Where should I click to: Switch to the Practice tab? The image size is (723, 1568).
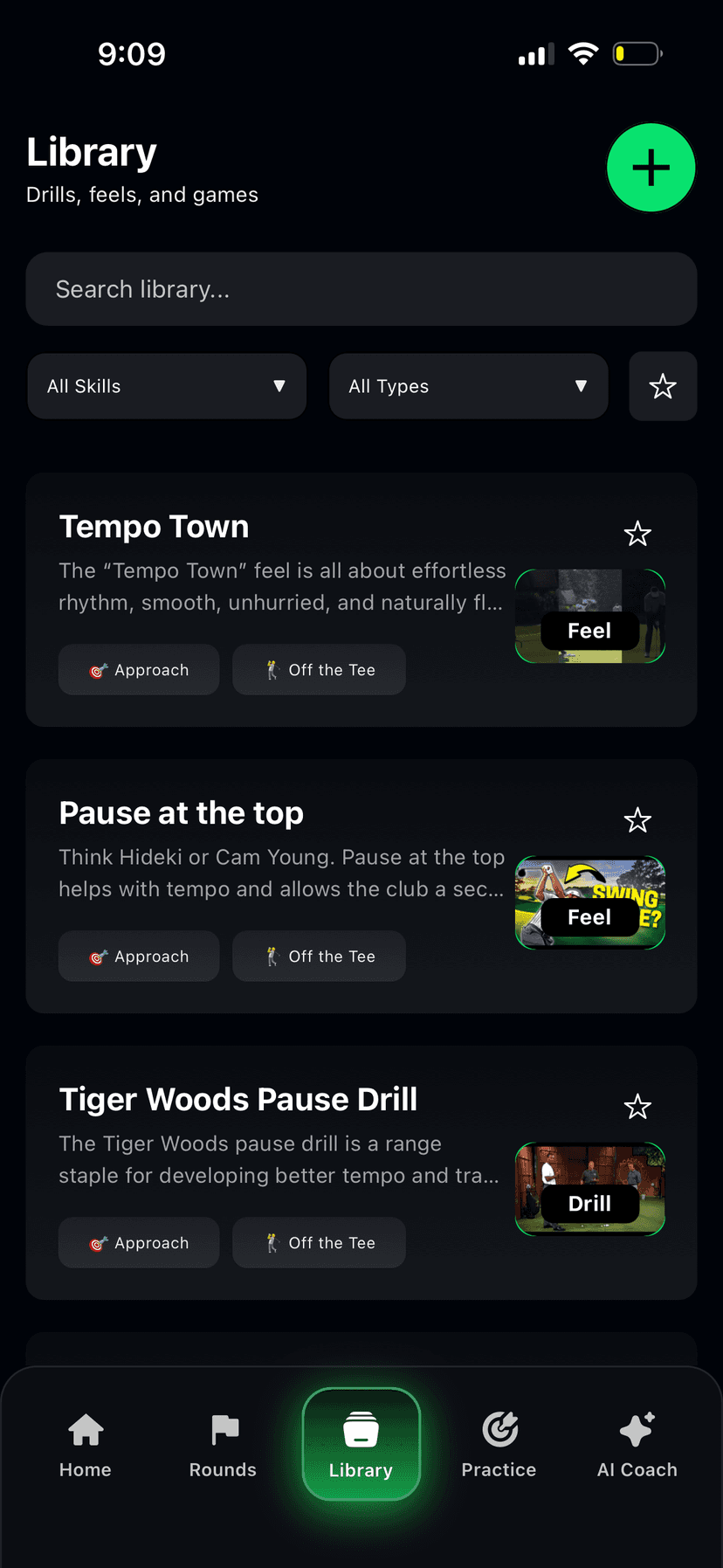pyautogui.click(x=499, y=1446)
